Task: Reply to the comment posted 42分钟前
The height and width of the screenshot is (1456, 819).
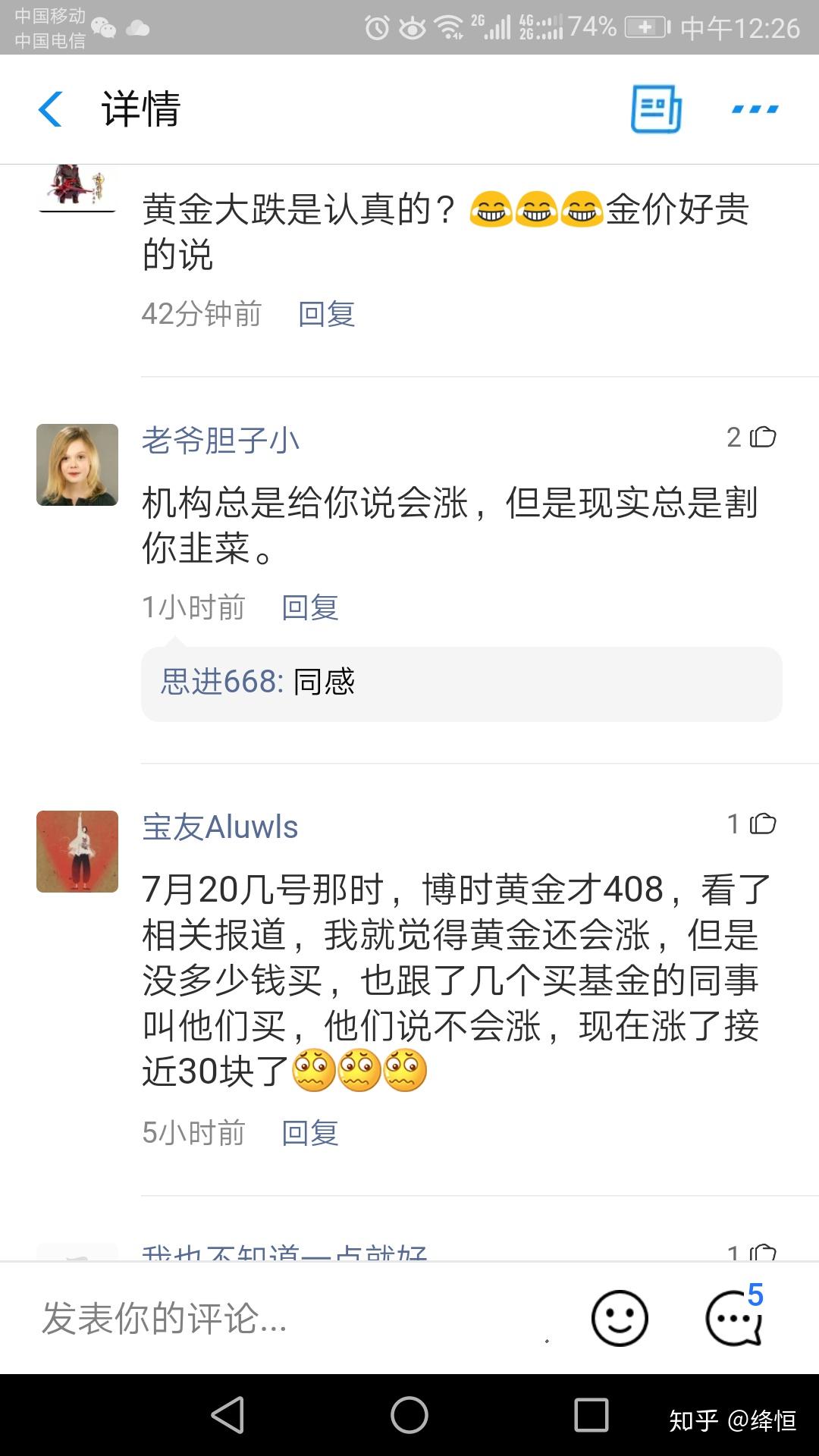Action: click(x=327, y=314)
